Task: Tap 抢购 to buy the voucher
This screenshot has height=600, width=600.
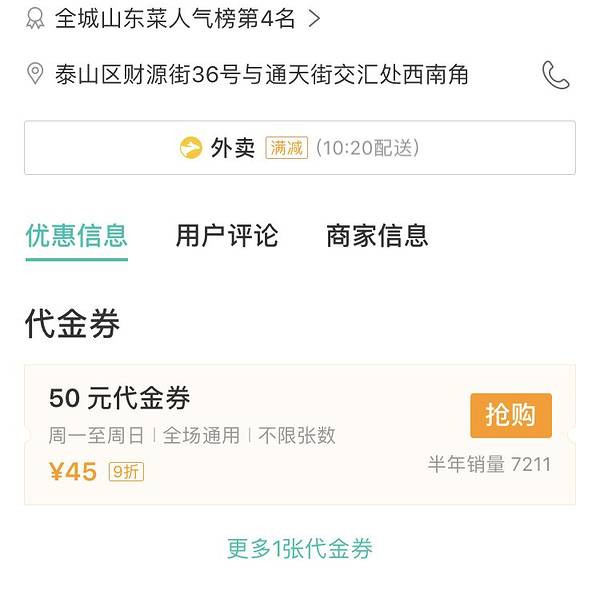Action: coord(510,415)
